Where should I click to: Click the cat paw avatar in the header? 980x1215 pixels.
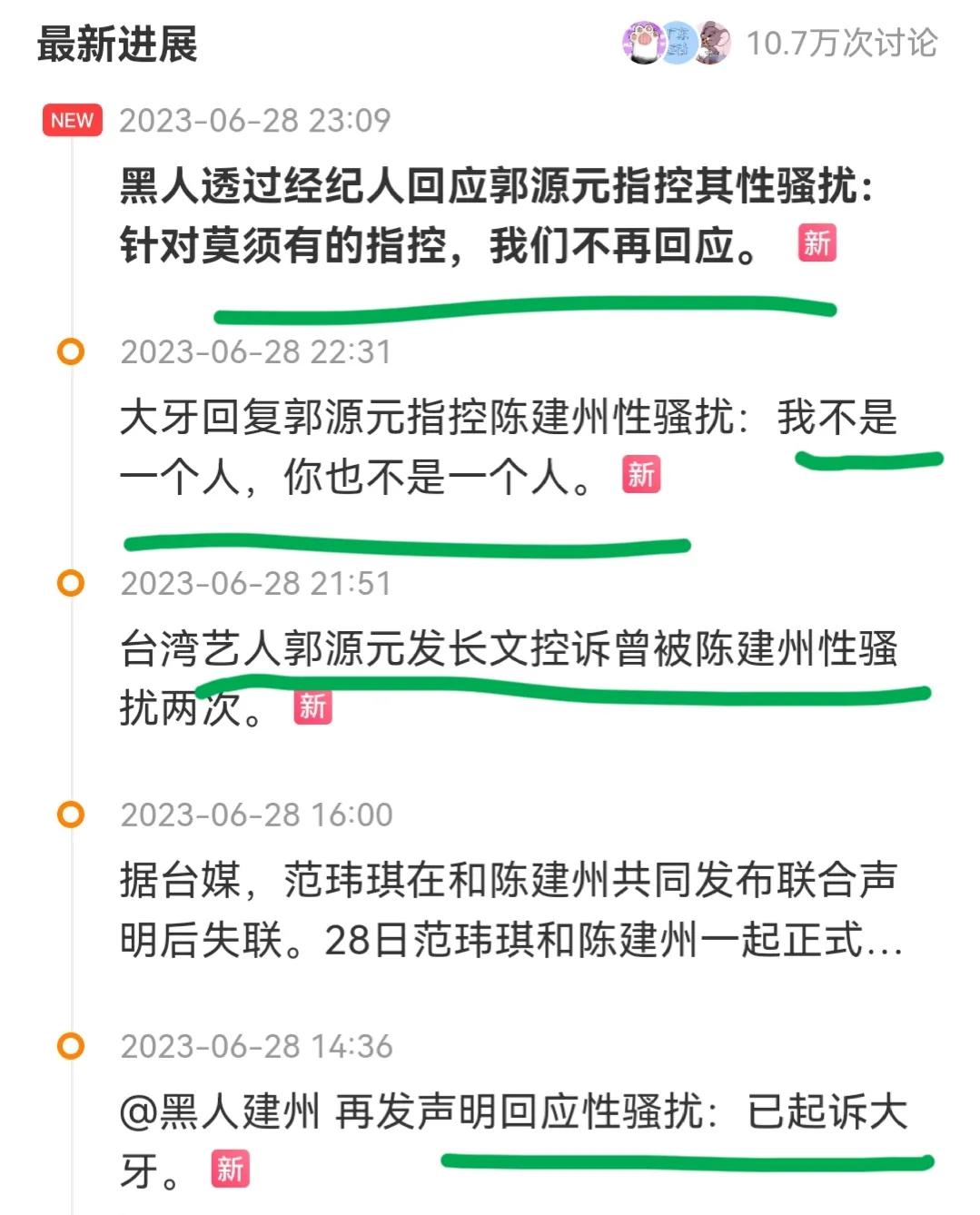[x=643, y=39]
